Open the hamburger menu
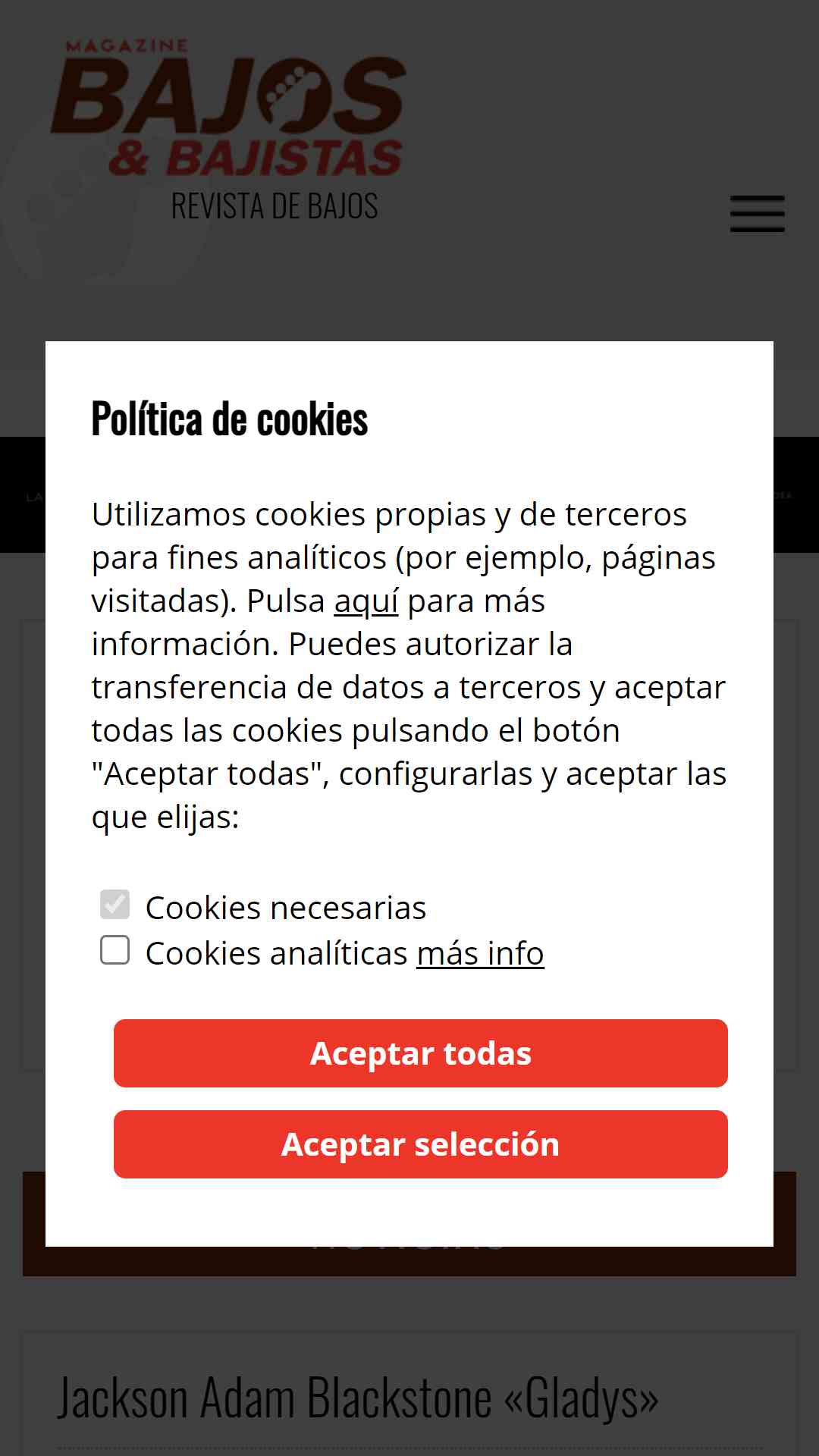The width and height of the screenshot is (819, 1456). click(758, 213)
